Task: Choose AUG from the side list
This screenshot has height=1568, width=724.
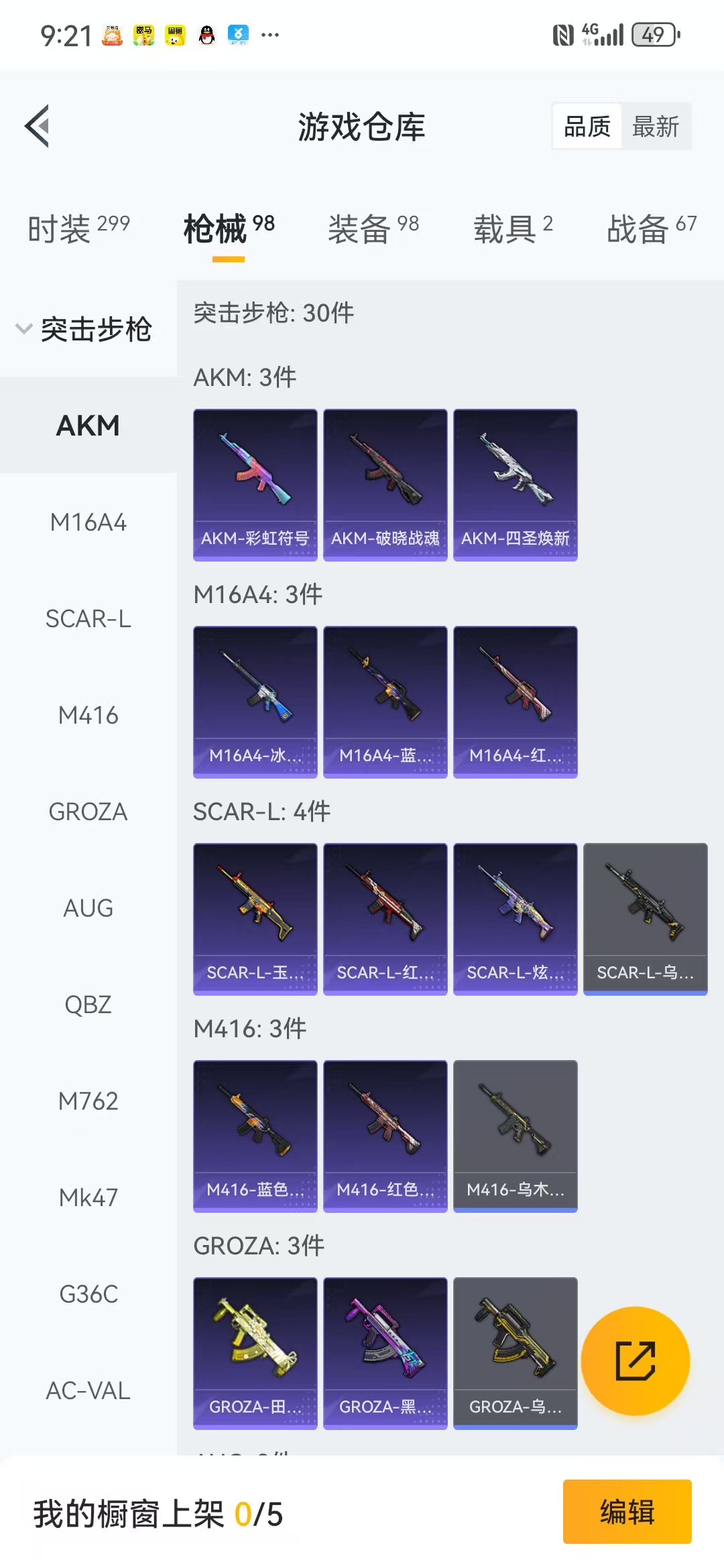Action: [88, 909]
